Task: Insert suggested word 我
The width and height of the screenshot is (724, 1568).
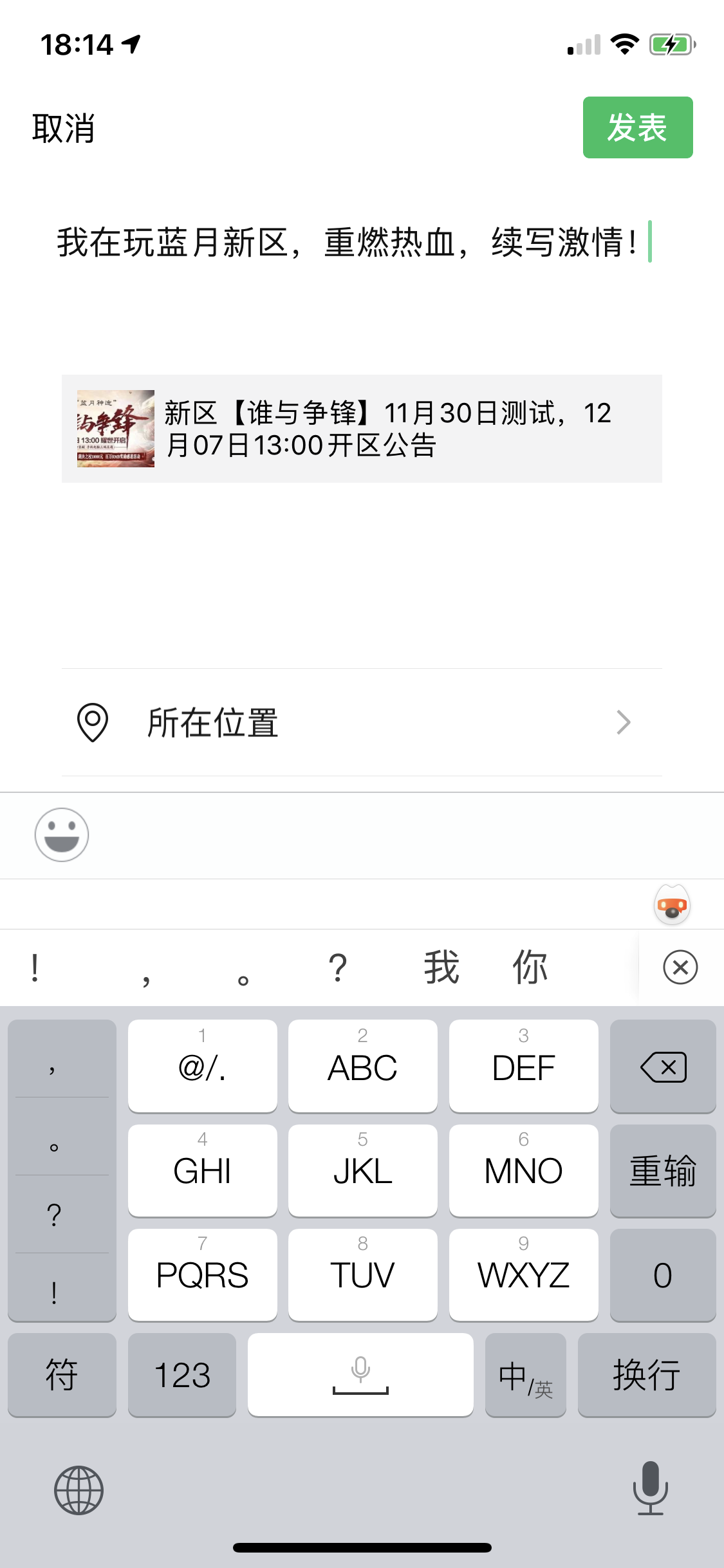Action: (x=441, y=967)
